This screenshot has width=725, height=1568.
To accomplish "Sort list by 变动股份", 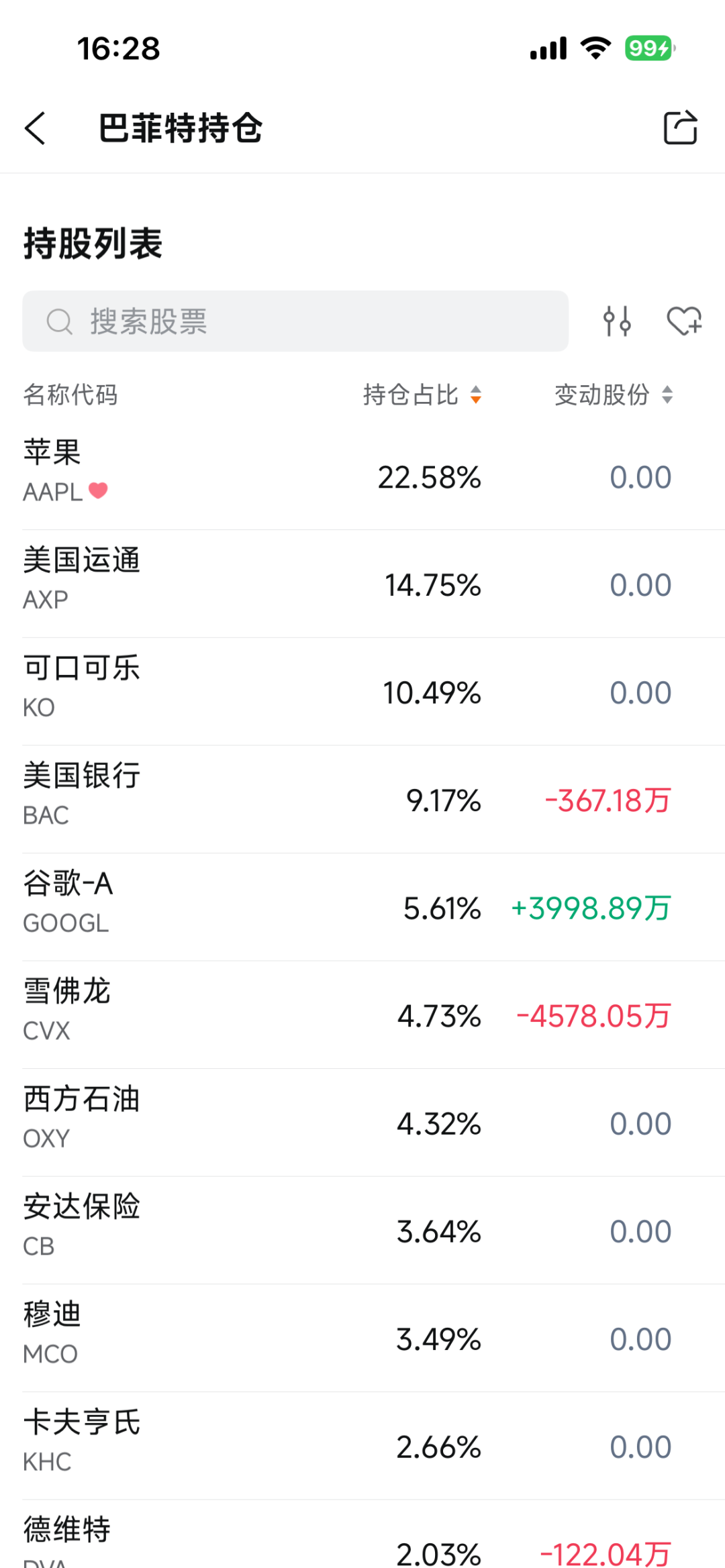I will click(x=614, y=395).
